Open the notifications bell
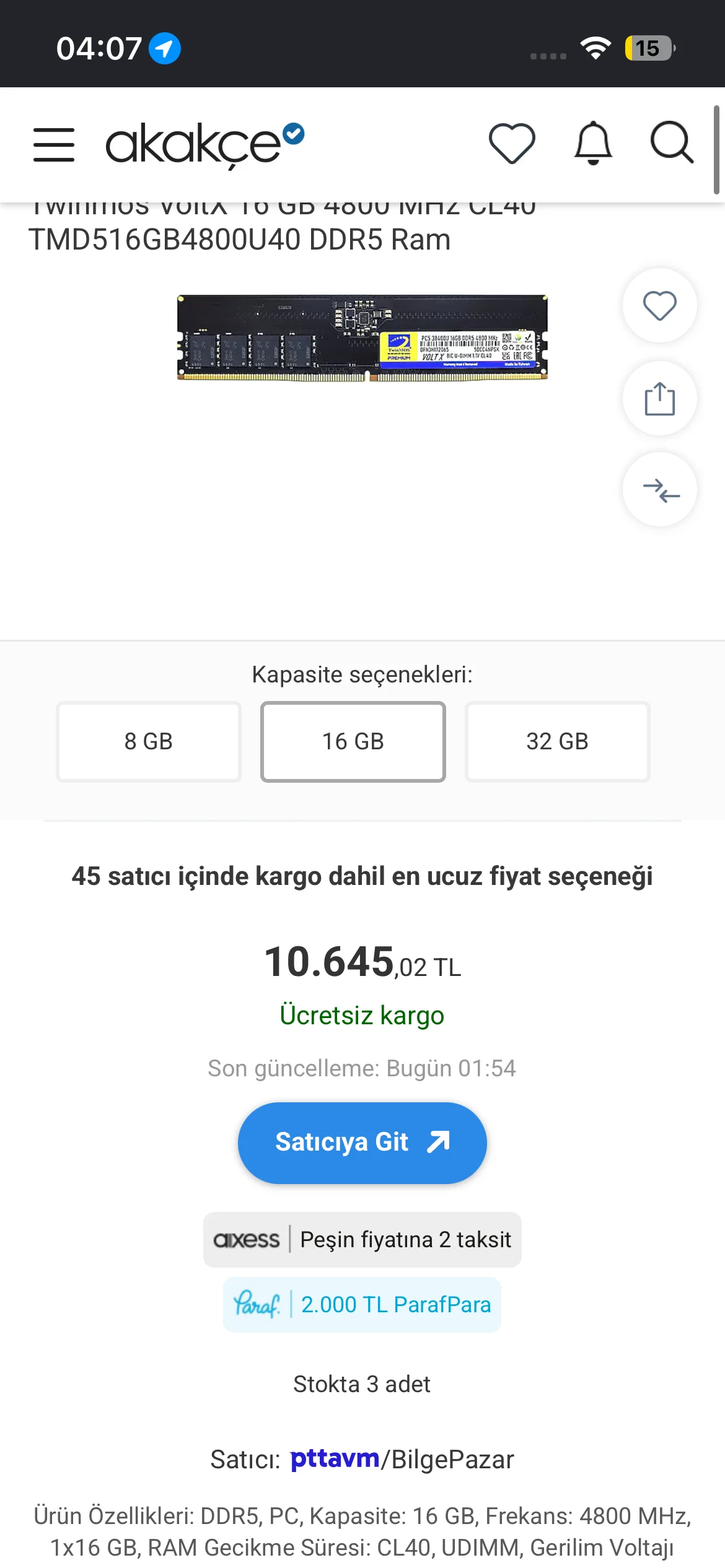 tap(593, 143)
